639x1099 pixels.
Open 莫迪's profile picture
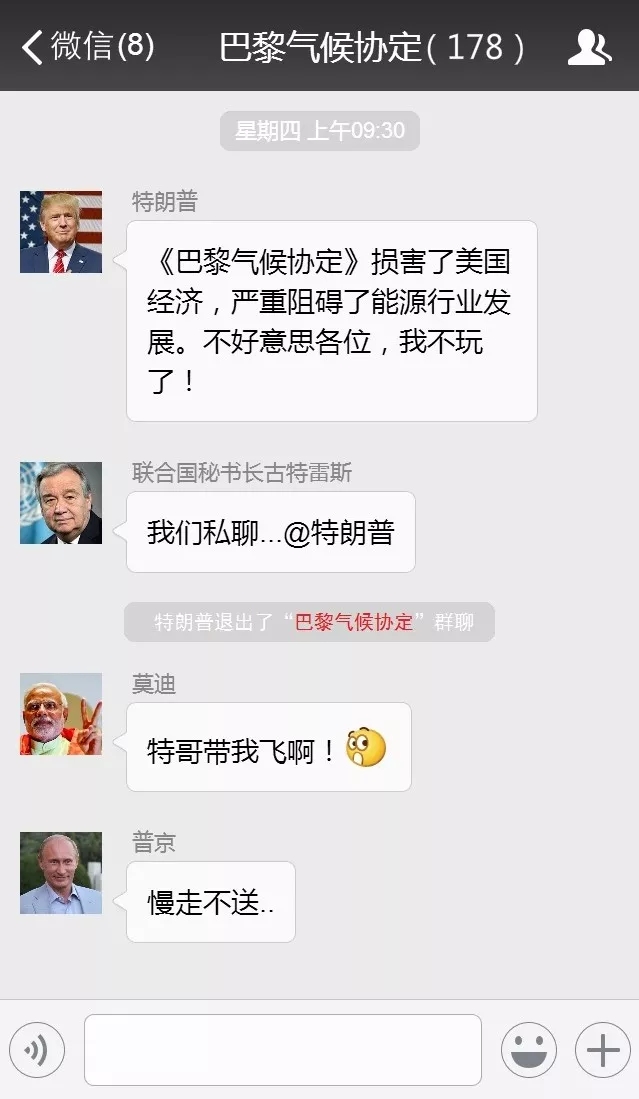[x=61, y=713]
